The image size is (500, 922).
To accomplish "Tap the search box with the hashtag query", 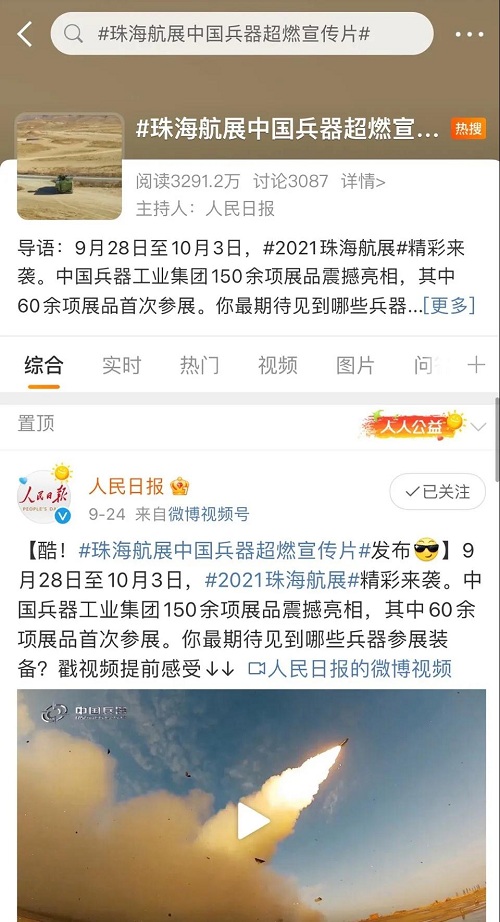I will pyautogui.click(x=242, y=34).
